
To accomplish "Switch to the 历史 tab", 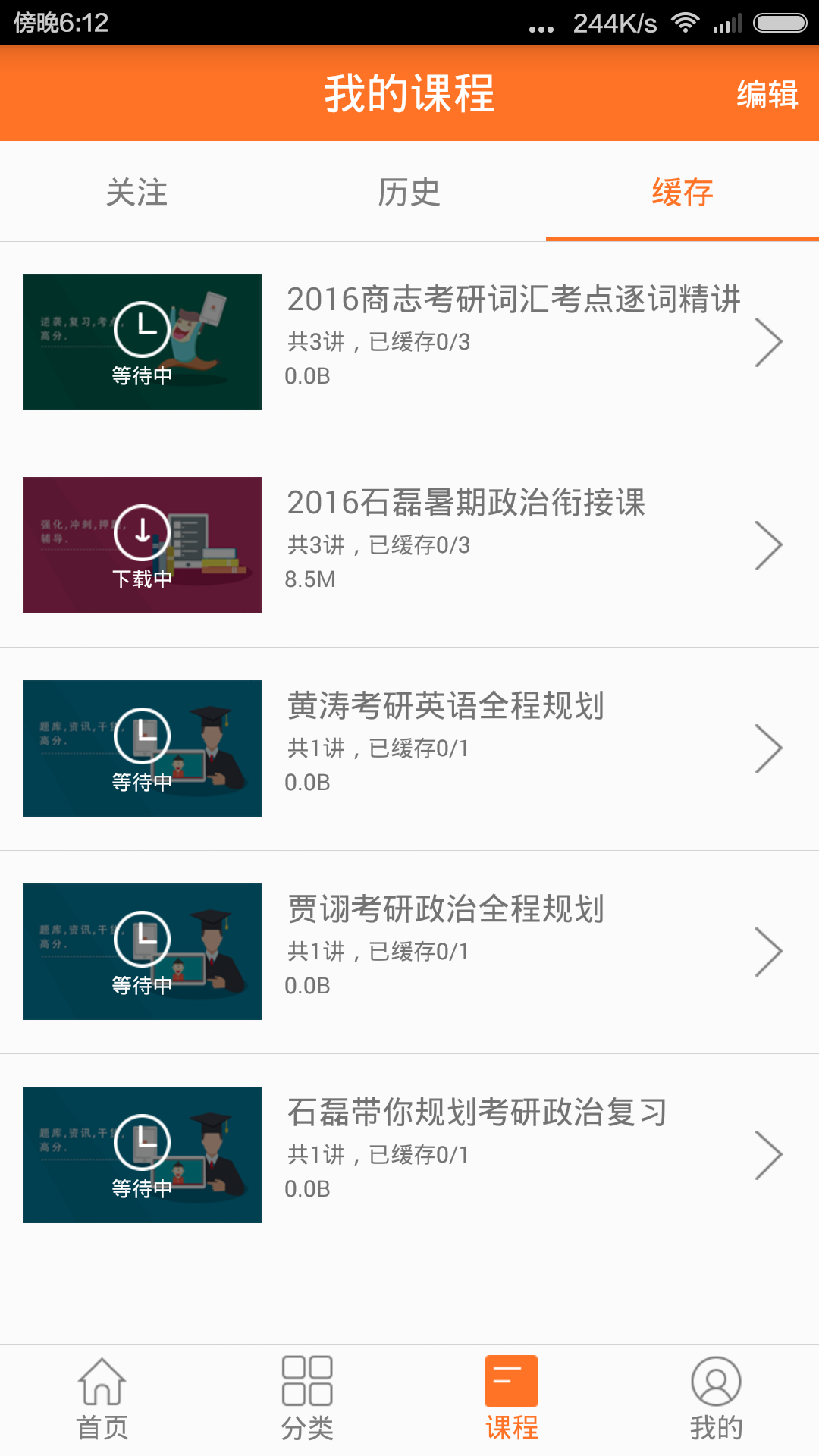I will [x=409, y=193].
